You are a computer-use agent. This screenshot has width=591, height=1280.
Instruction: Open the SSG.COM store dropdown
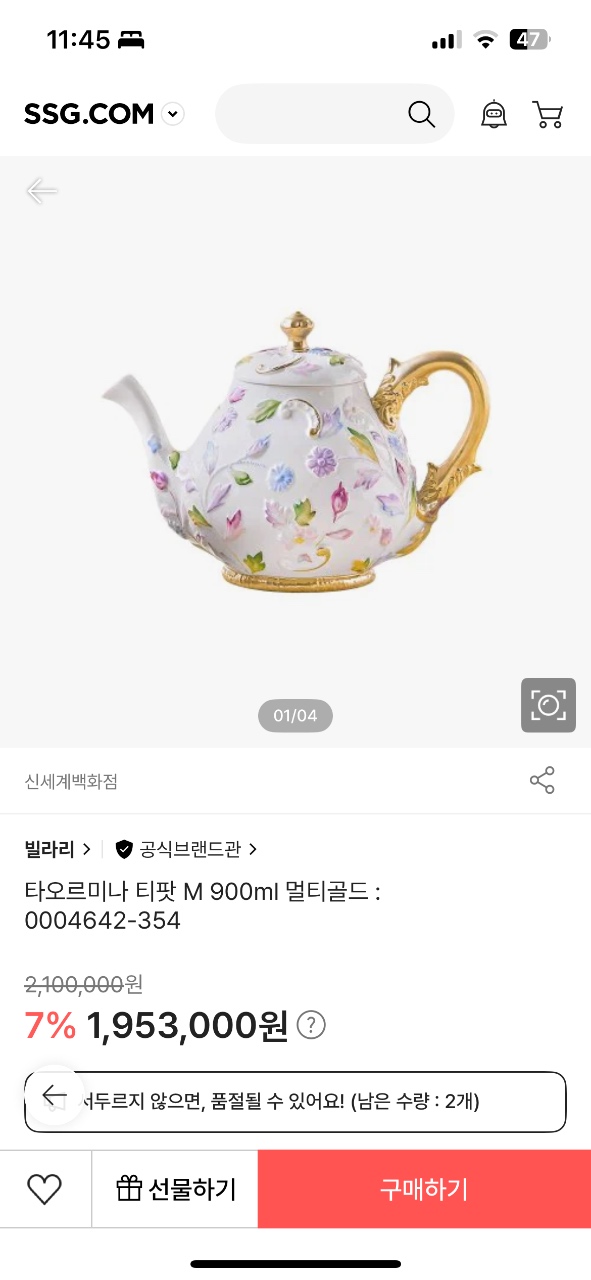173,114
